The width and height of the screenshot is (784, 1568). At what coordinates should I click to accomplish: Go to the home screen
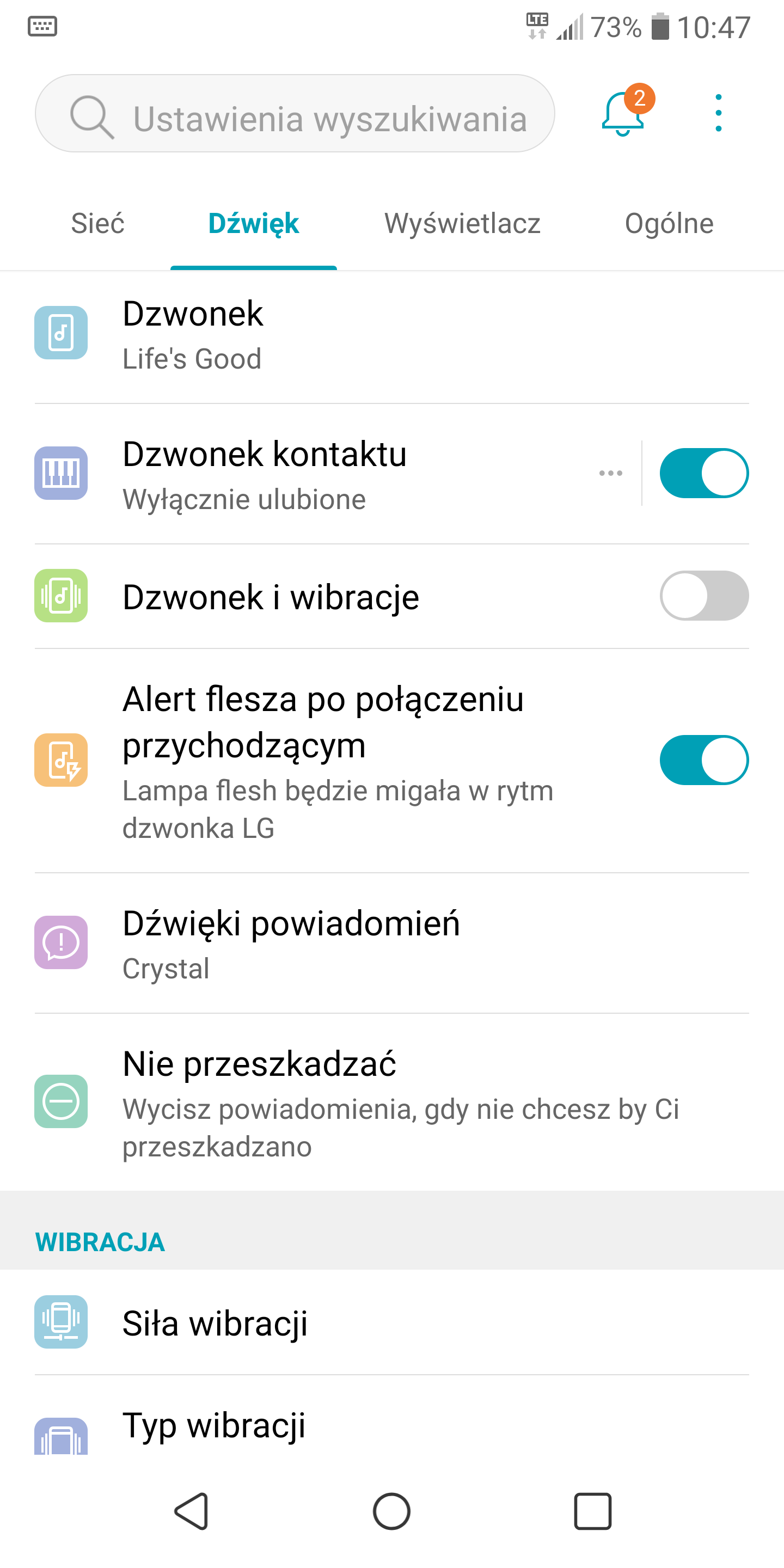coord(391,1511)
